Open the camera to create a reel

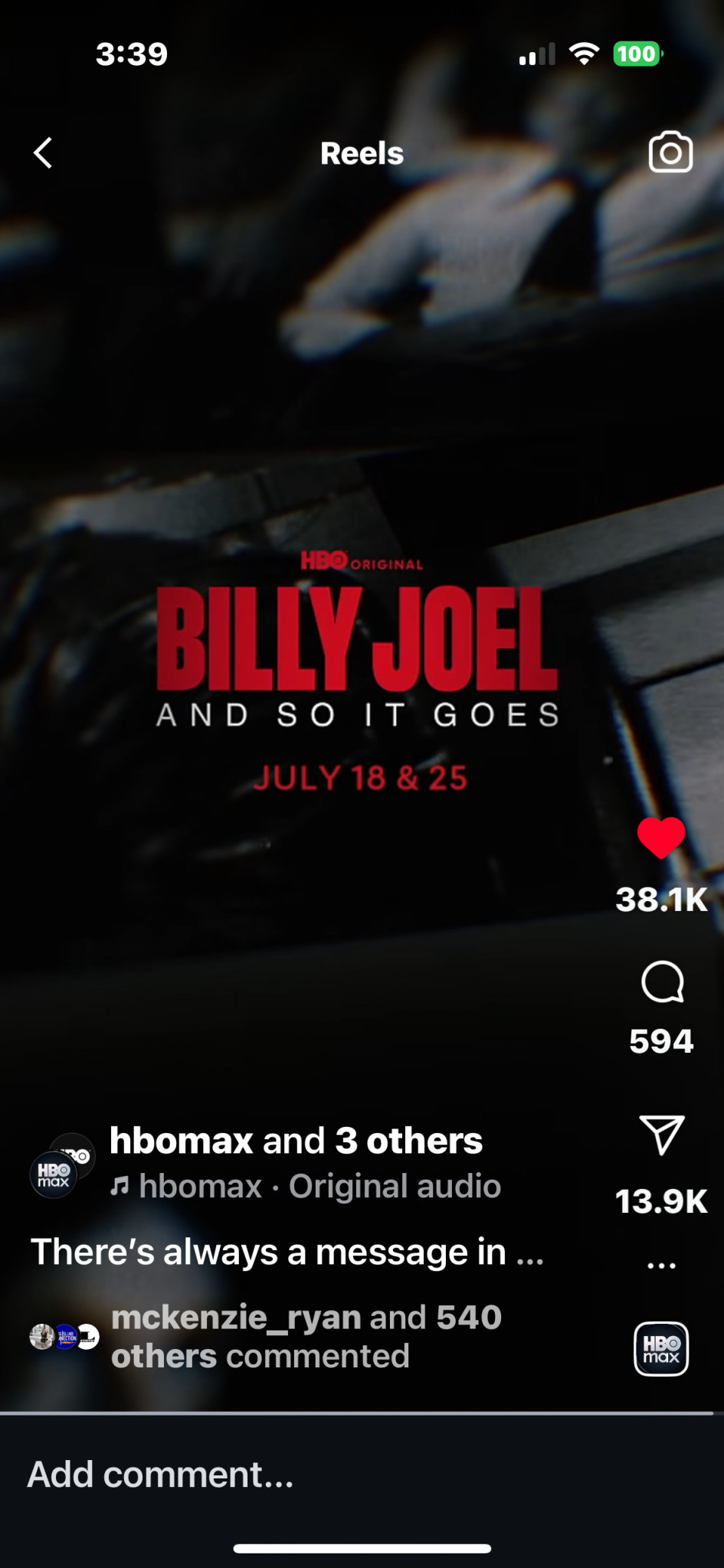point(670,152)
